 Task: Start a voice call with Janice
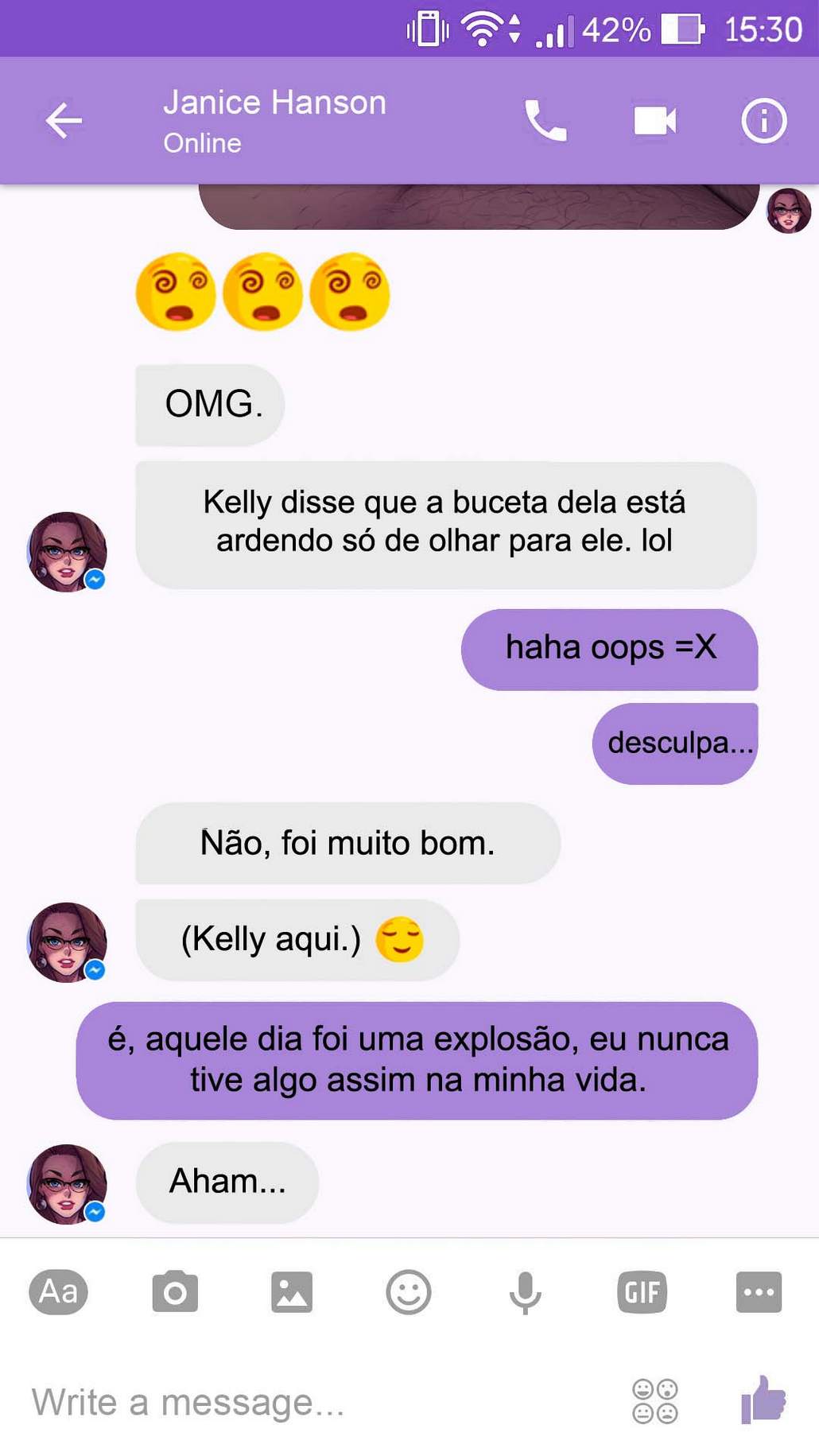point(545,121)
